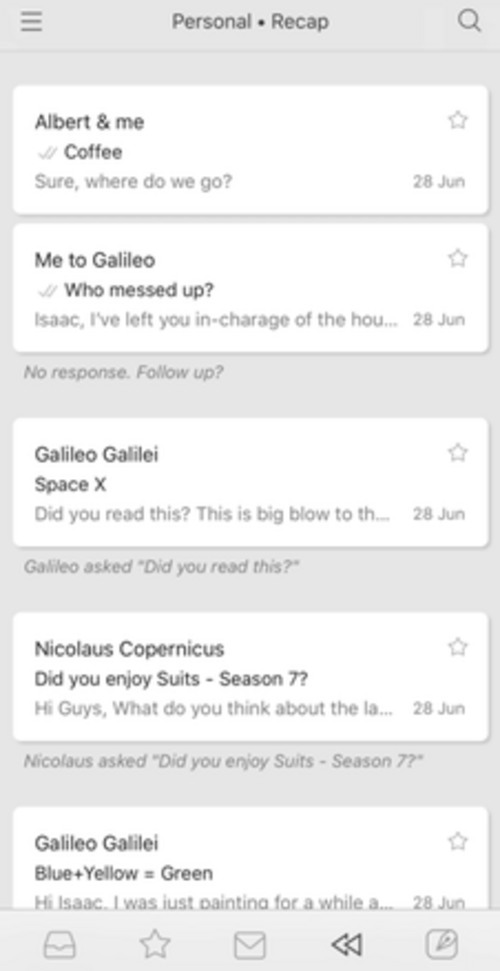Open the "Who messed up?" email
Image resolution: width=500 pixels, height=971 pixels.
[x=250, y=288]
